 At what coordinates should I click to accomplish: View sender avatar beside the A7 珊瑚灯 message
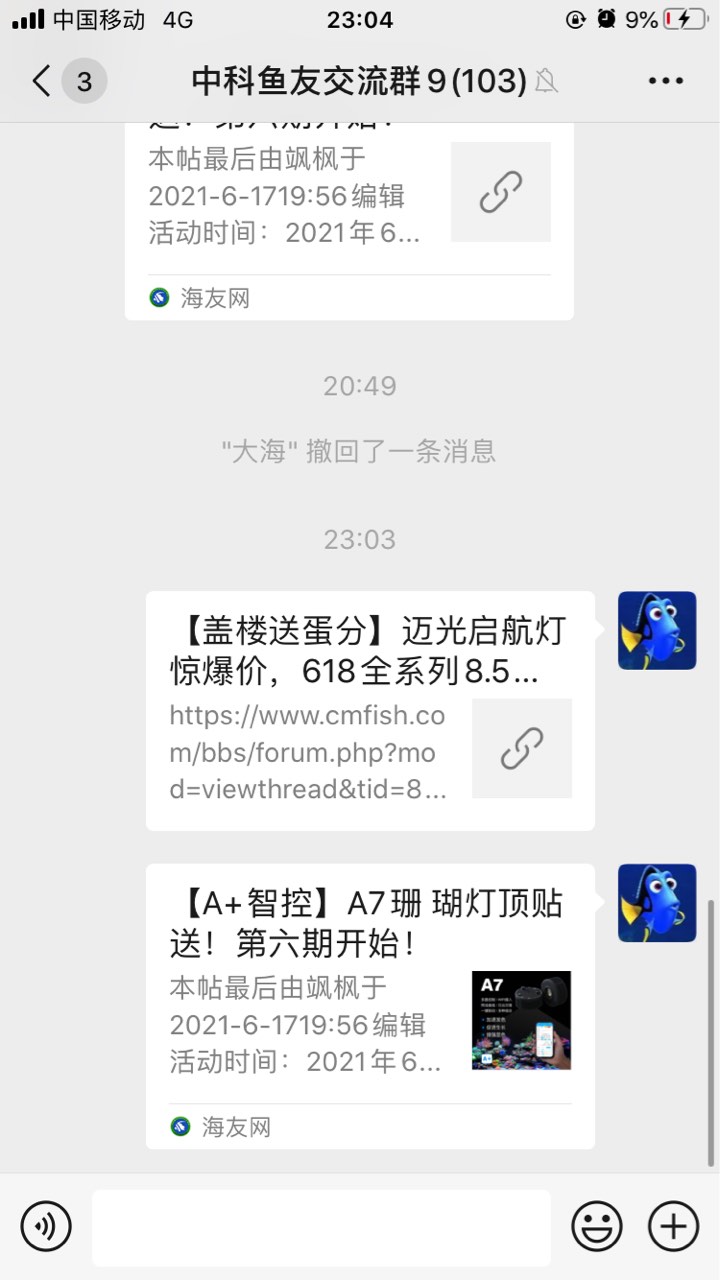[657, 903]
